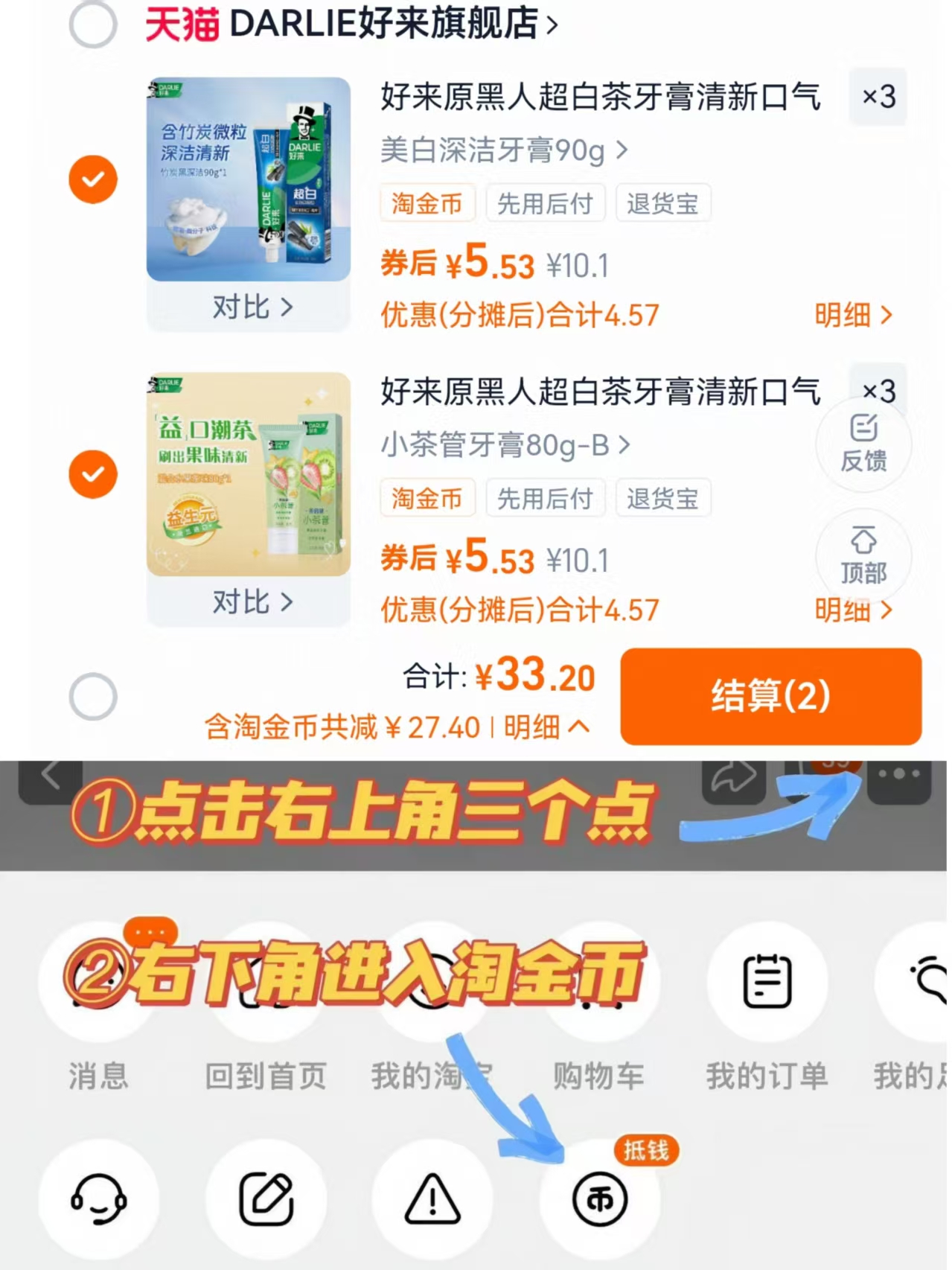Check the empty circle near 合计 total
The height and width of the screenshot is (1270, 952).
[x=92, y=696]
